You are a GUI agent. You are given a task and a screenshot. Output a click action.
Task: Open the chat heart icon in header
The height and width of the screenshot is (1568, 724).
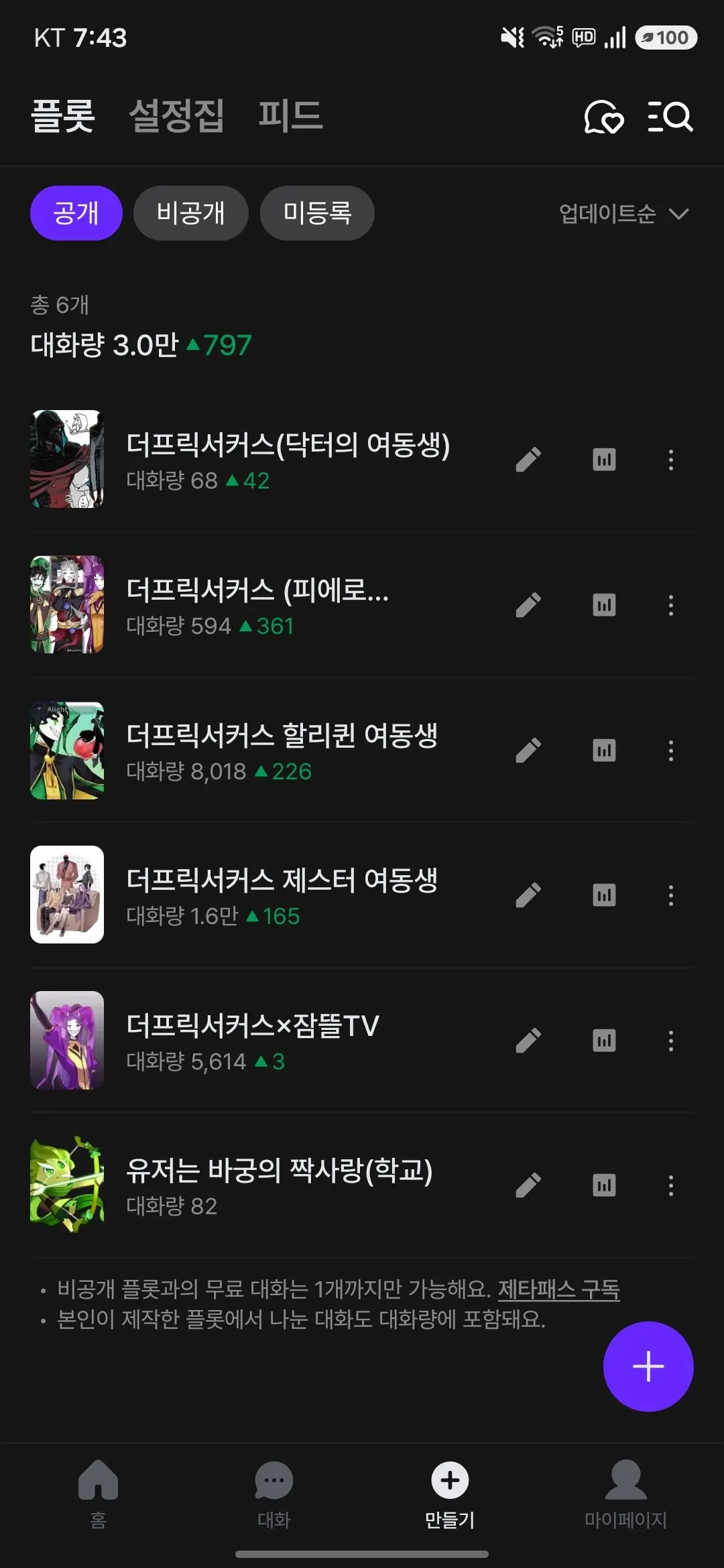coord(603,117)
